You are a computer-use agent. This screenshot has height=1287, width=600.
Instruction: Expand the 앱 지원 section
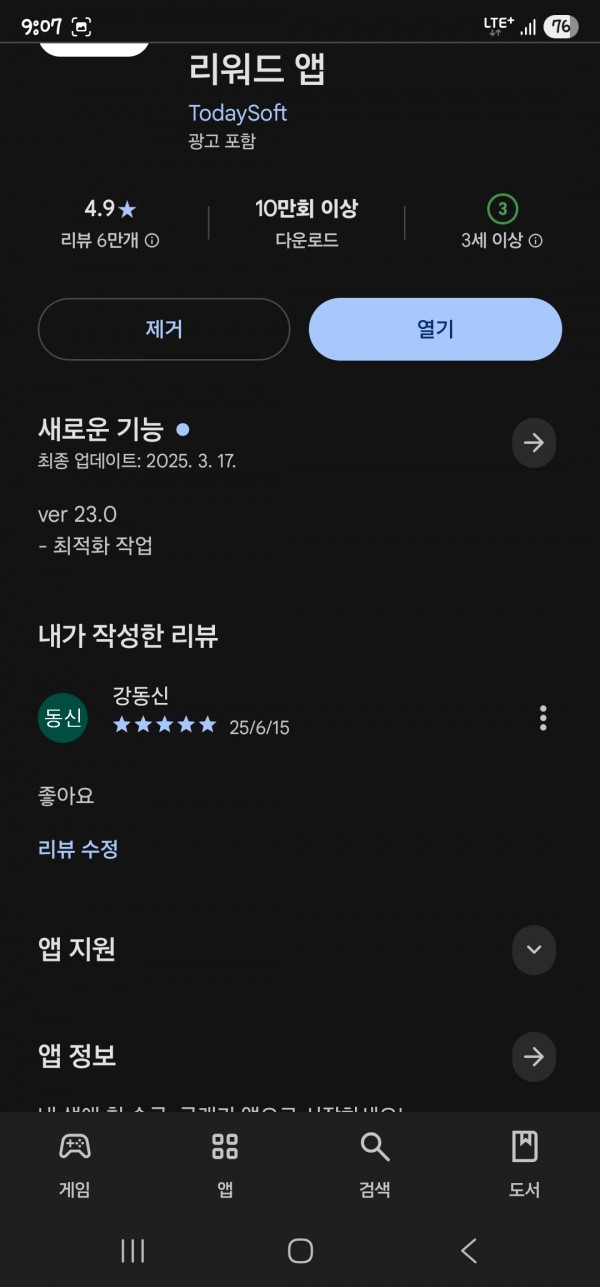click(x=534, y=949)
